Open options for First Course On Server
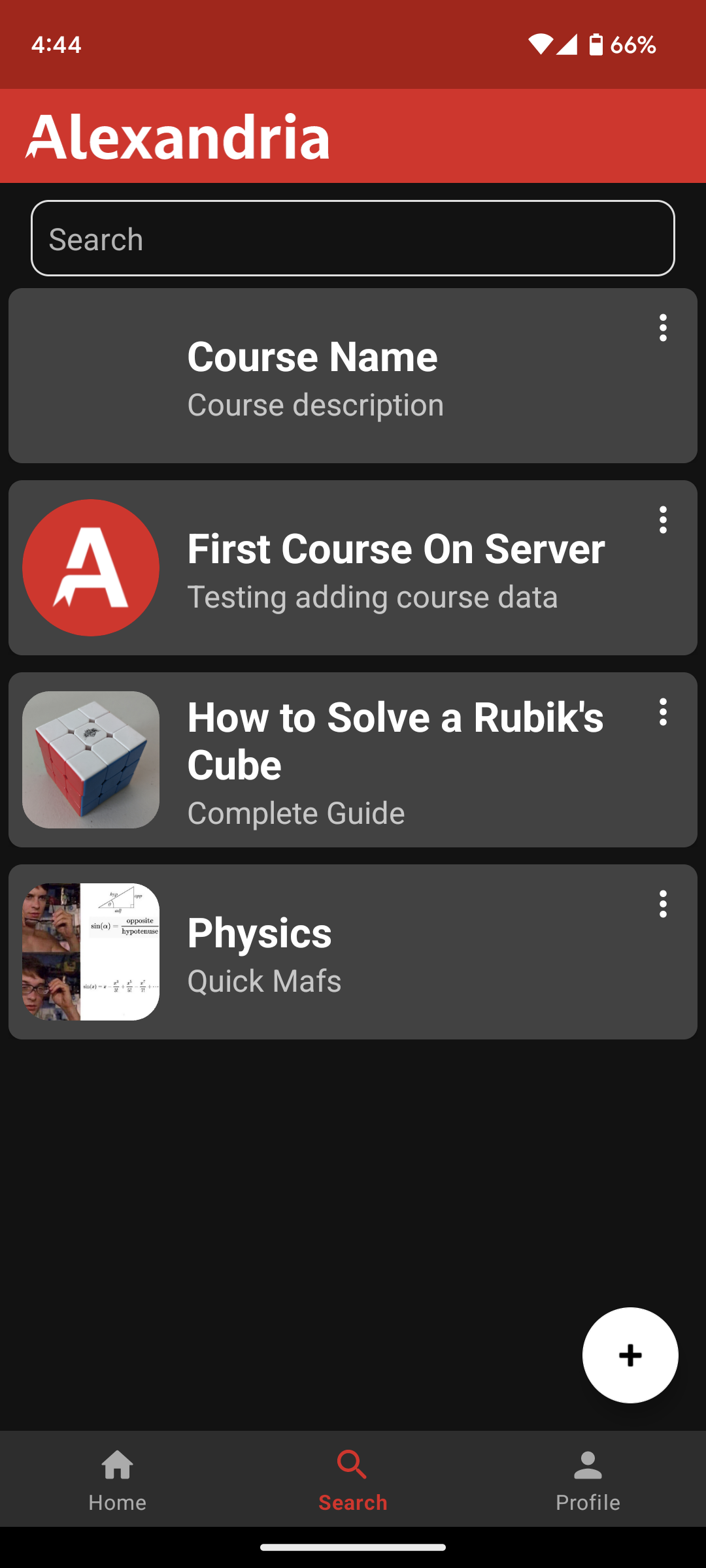Image resolution: width=706 pixels, height=1568 pixels. 663,520
